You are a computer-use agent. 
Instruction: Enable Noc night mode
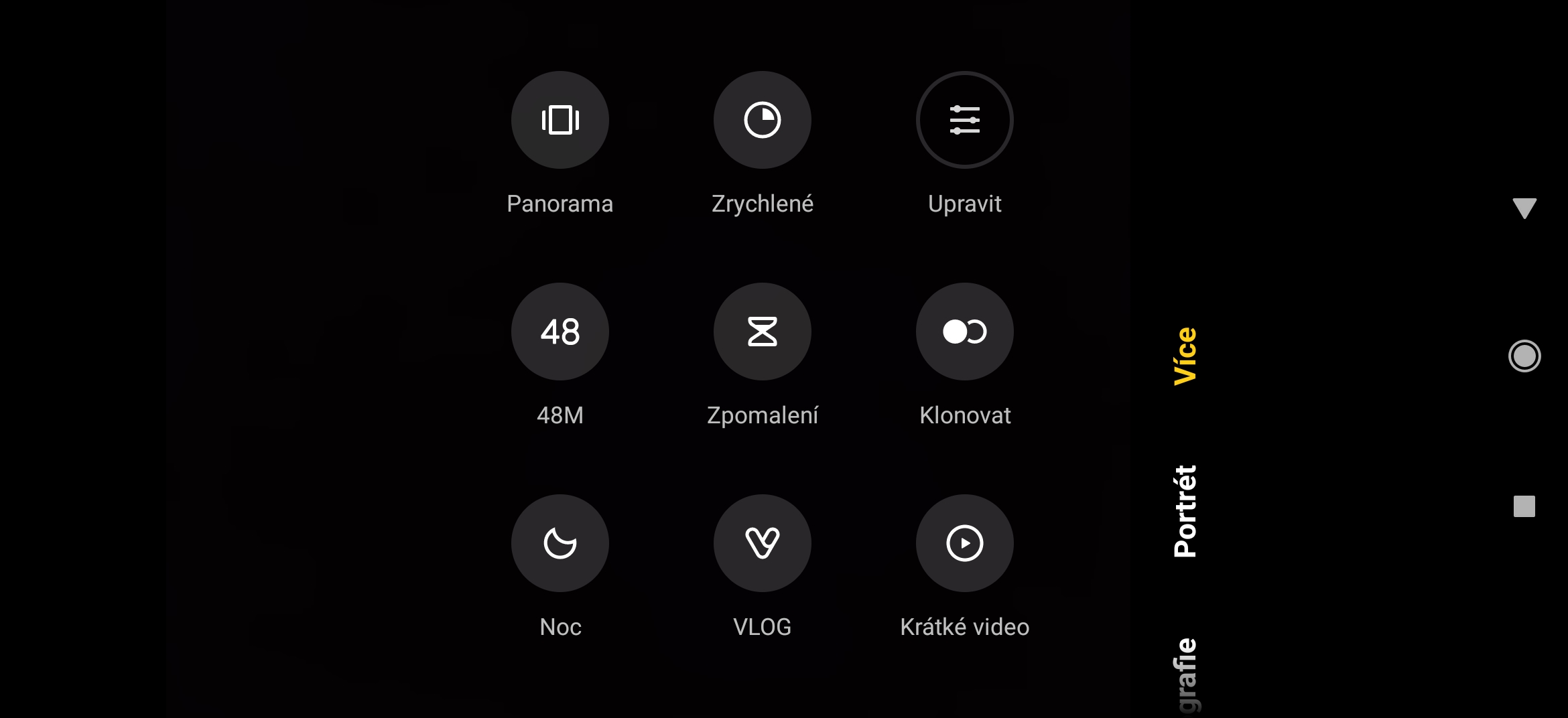tap(560, 543)
